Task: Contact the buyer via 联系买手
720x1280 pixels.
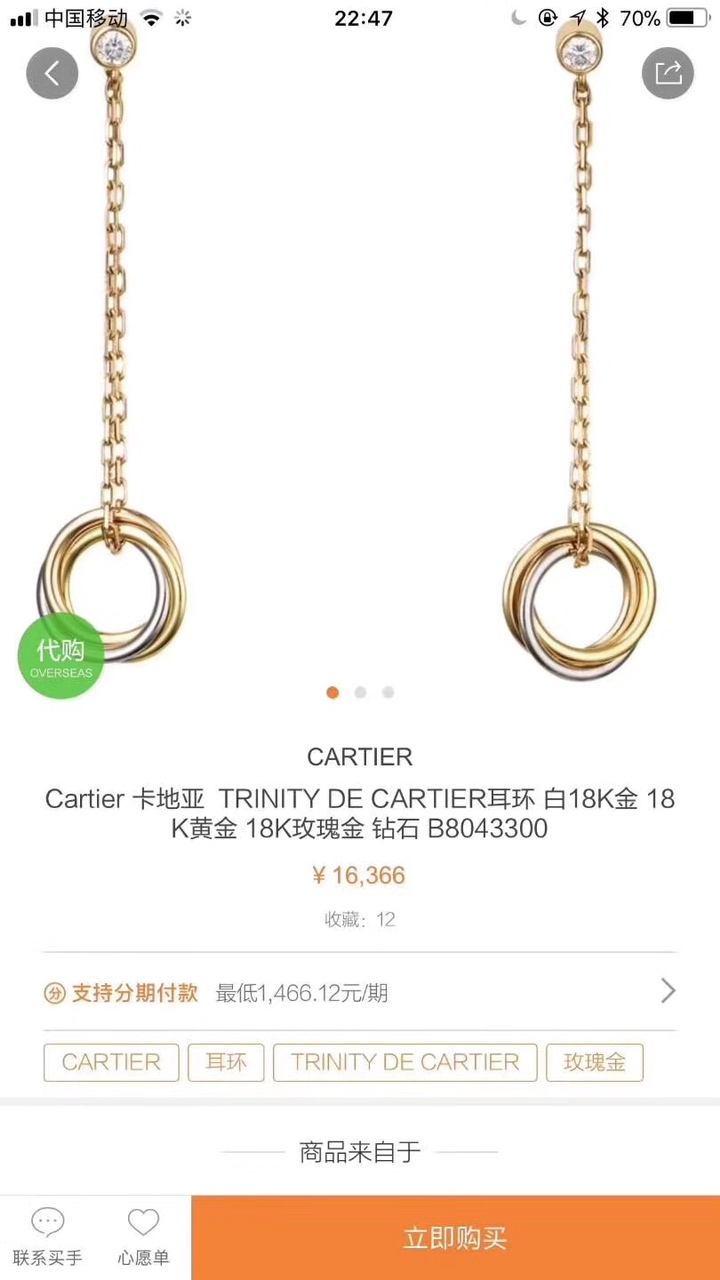Action: [x=47, y=1237]
